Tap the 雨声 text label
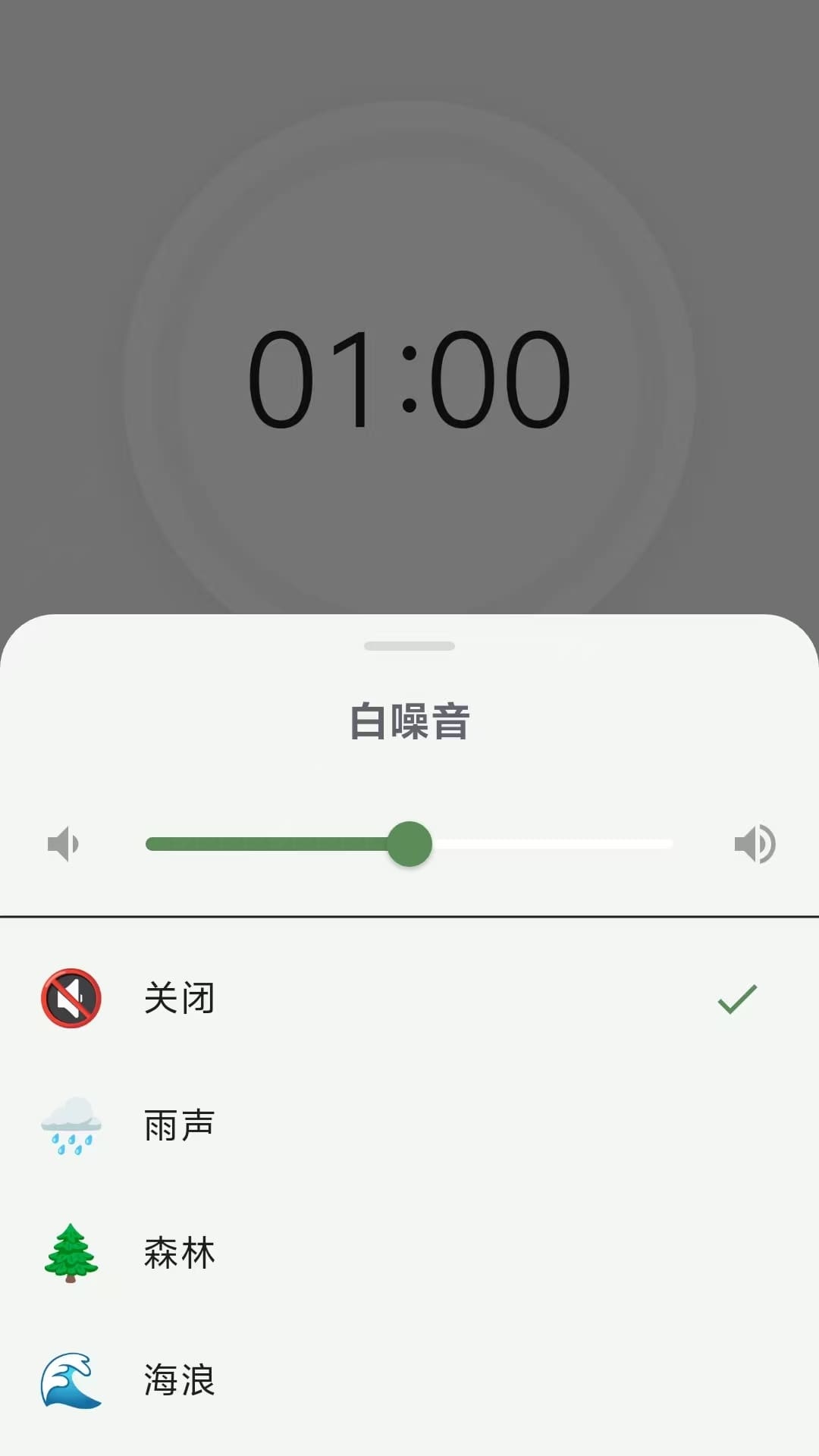Image resolution: width=819 pixels, height=1456 pixels. pyautogui.click(x=180, y=1125)
